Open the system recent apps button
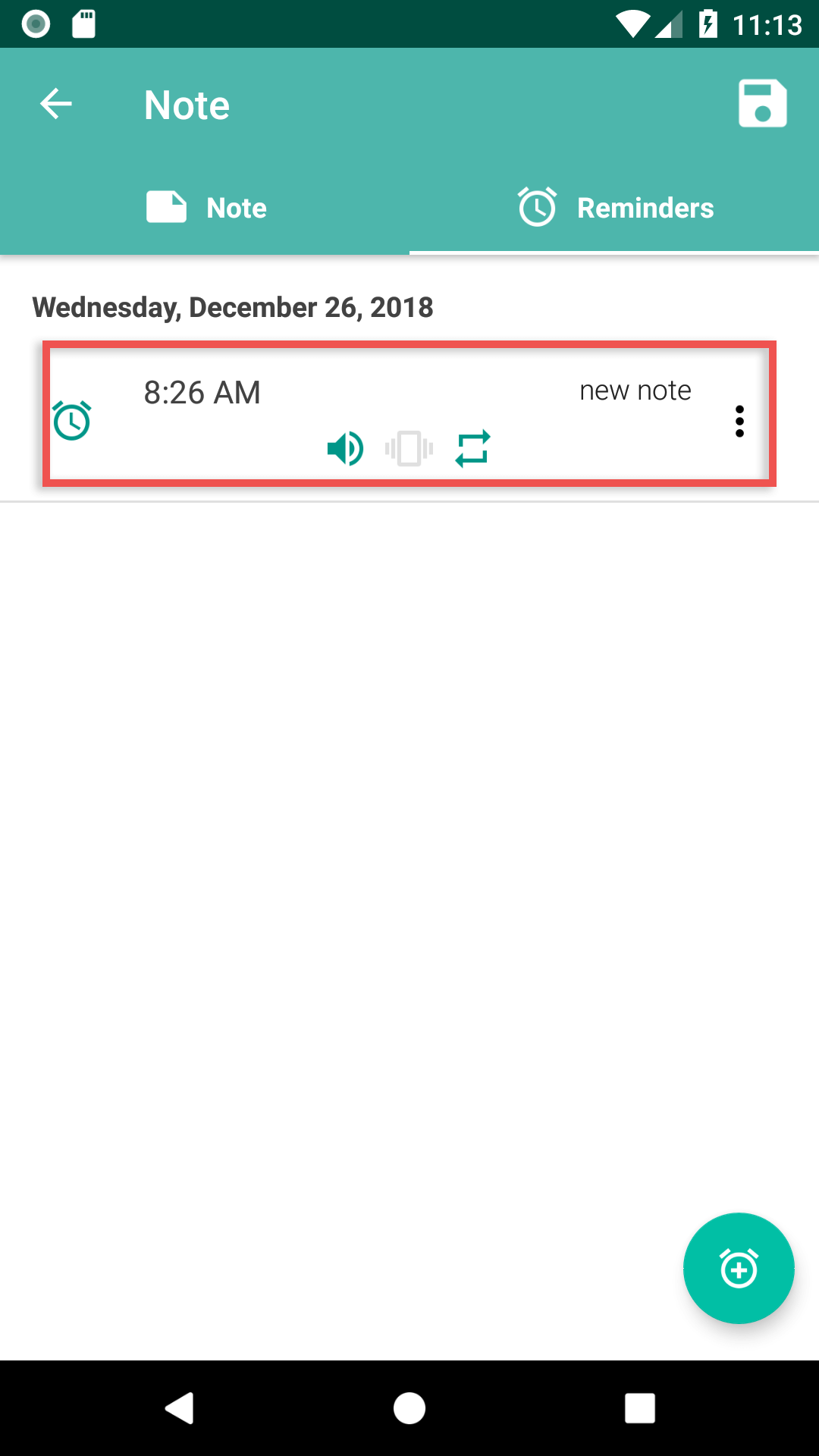The height and width of the screenshot is (1456, 819). click(x=639, y=1408)
